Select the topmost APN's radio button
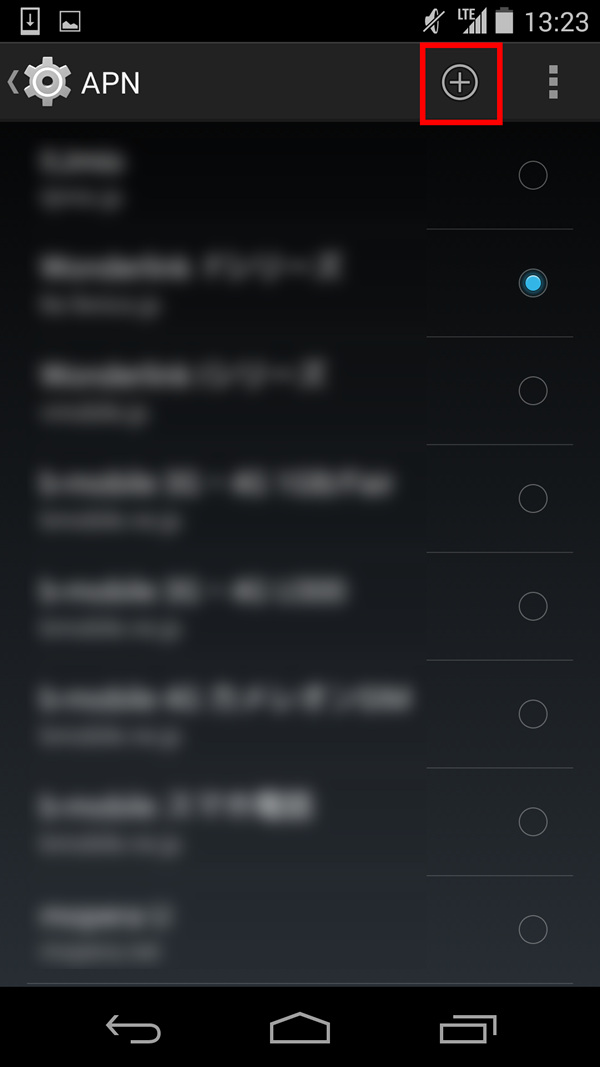 click(533, 176)
